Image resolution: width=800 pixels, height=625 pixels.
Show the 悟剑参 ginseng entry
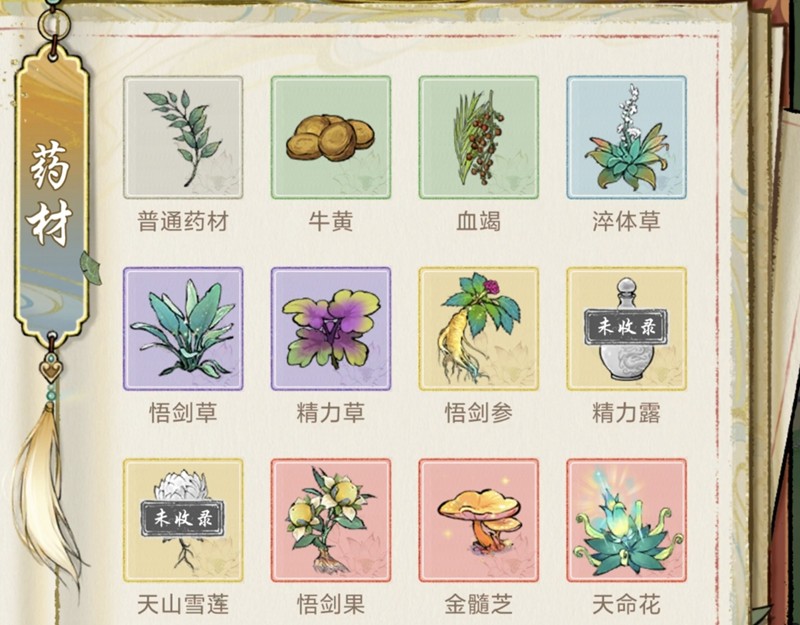coord(479,328)
